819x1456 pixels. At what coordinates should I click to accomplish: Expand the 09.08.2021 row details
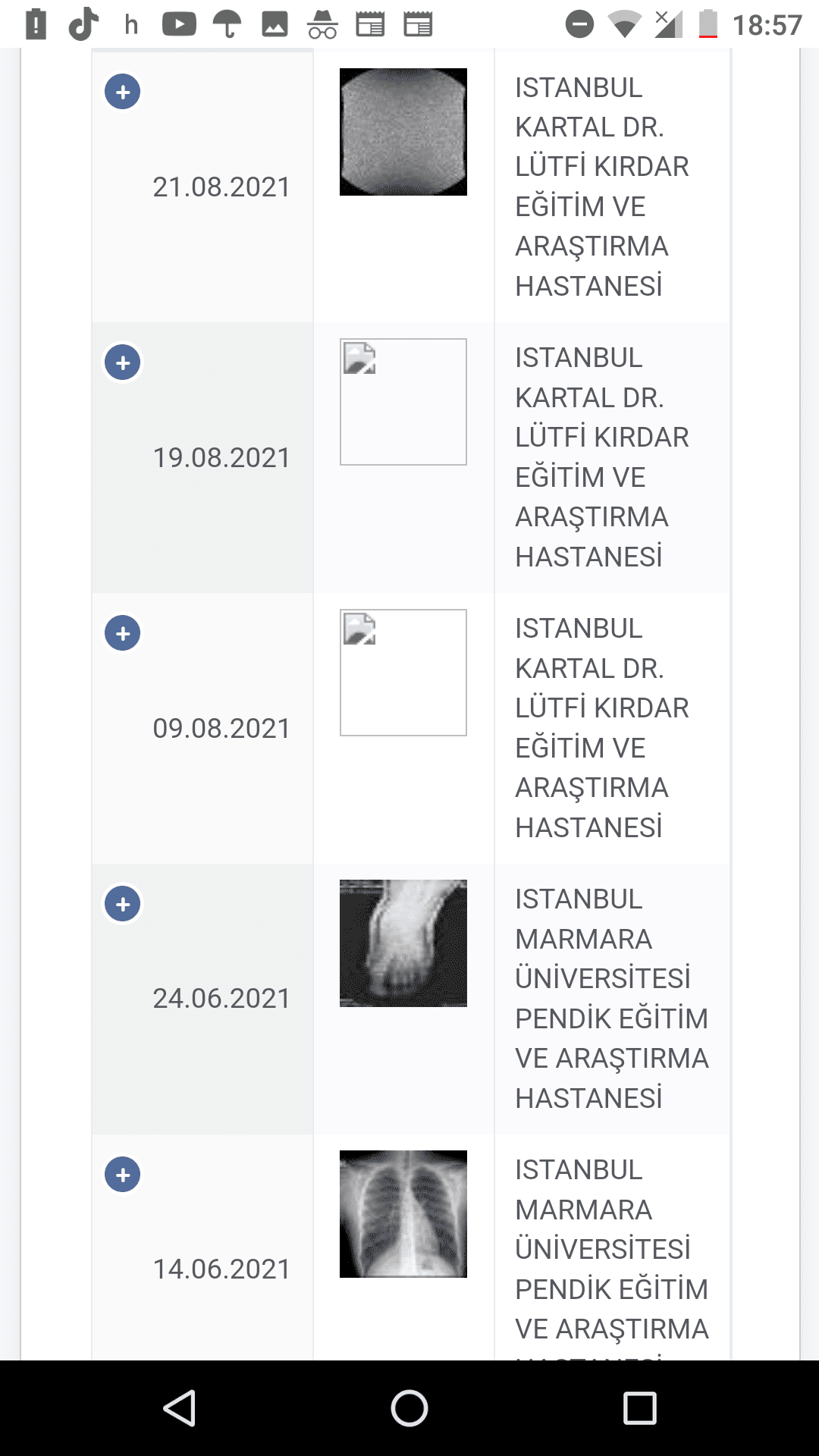(x=122, y=634)
